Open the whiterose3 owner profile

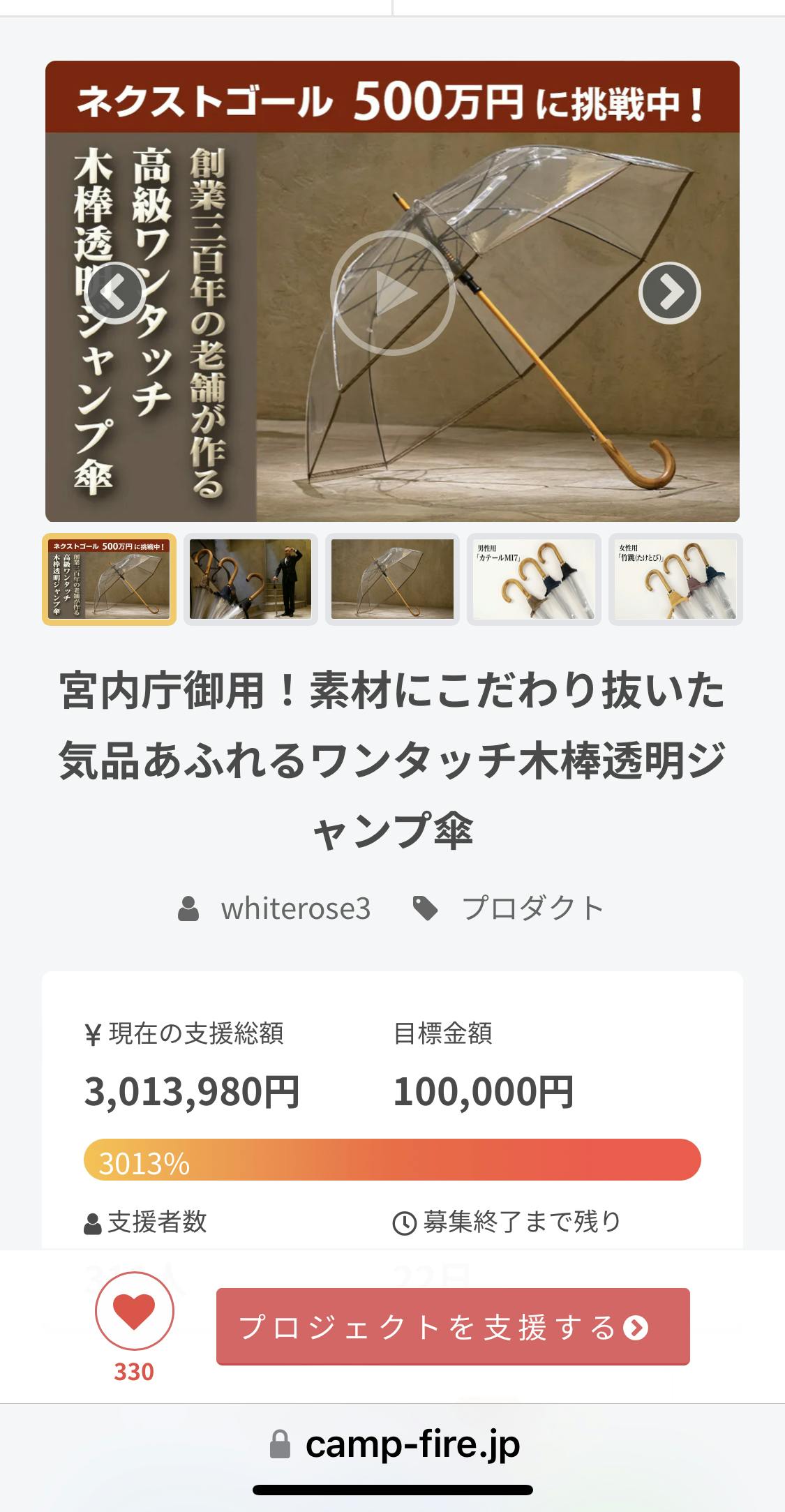pos(295,908)
